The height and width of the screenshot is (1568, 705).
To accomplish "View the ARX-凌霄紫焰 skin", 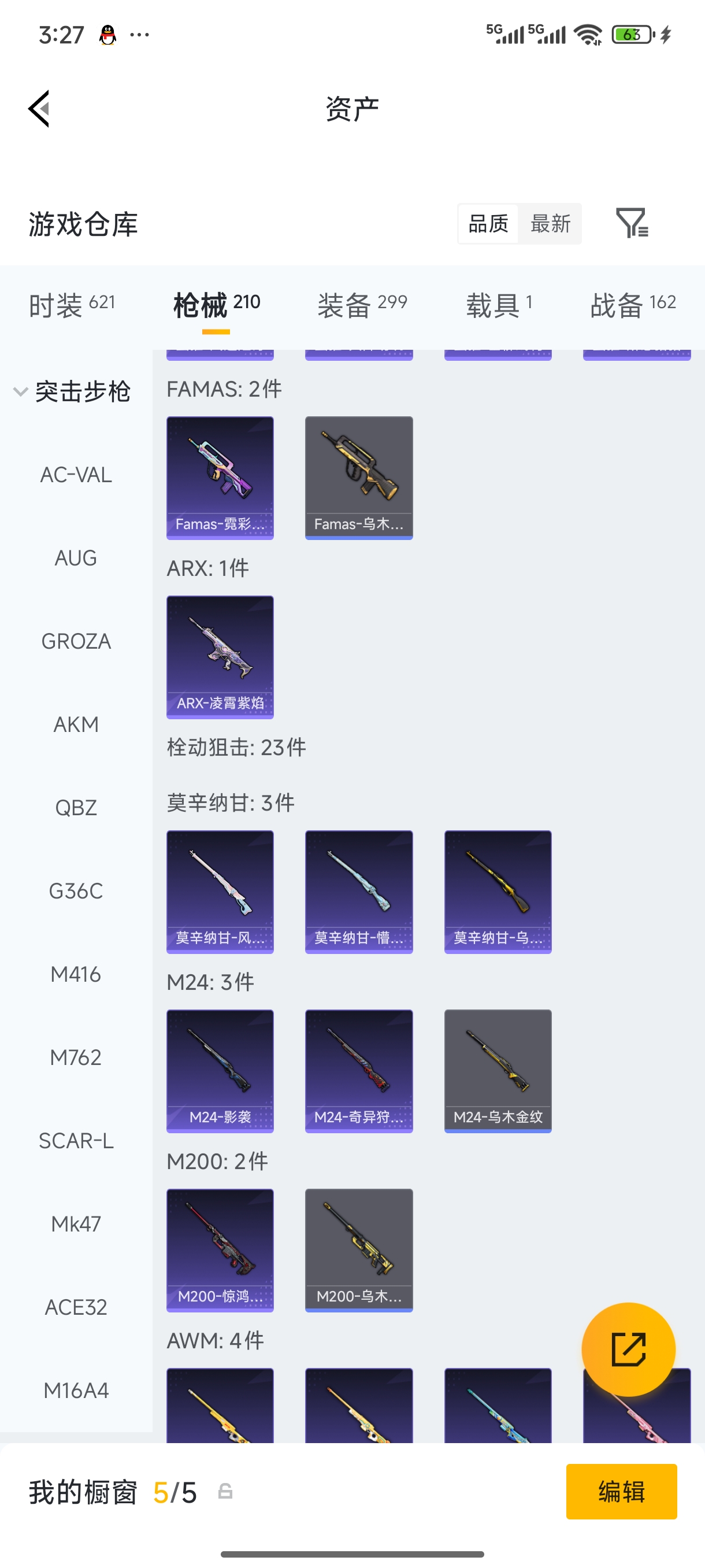I will point(220,657).
